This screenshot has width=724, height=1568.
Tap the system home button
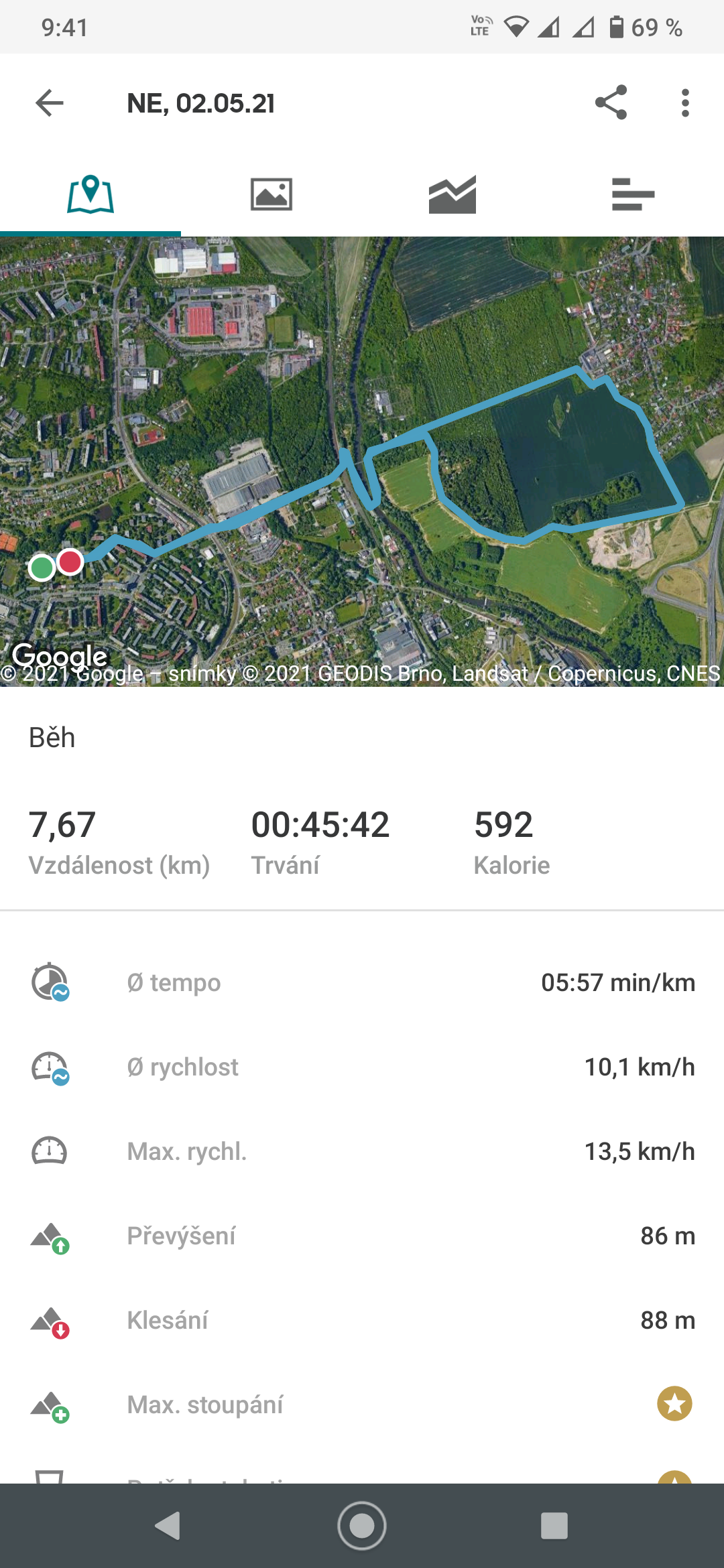(x=362, y=1526)
